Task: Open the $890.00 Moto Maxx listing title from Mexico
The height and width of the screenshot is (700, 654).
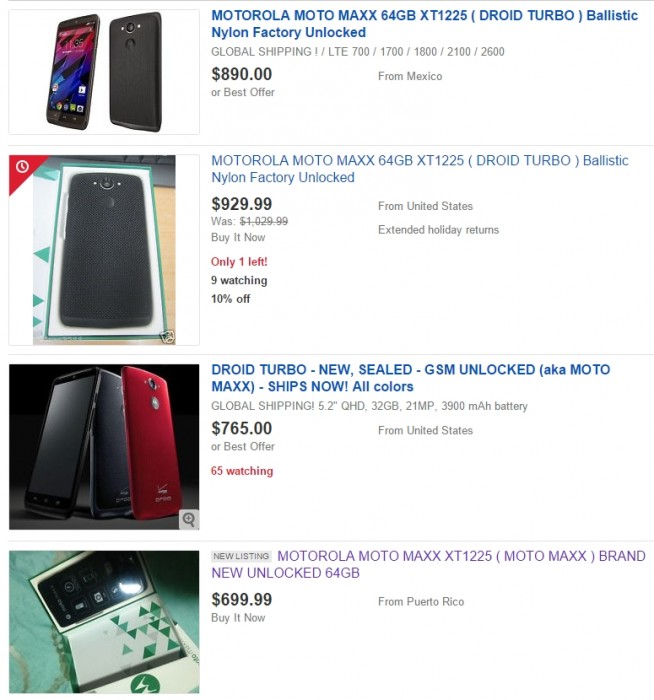Action: click(x=424, y=24)
